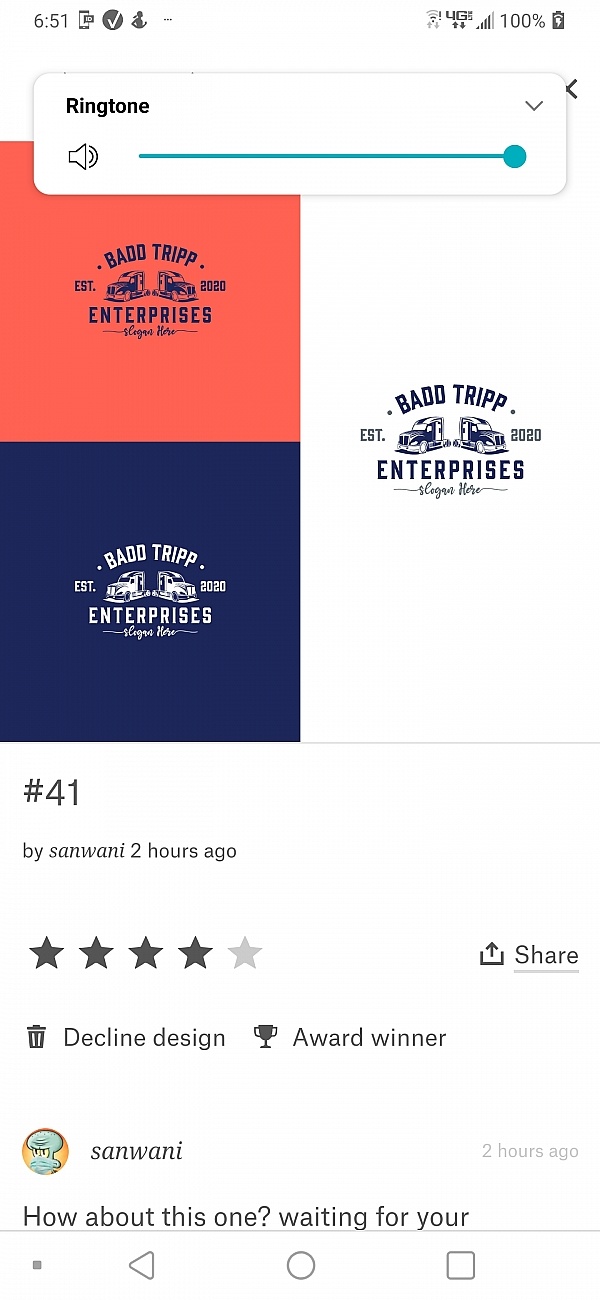Viewport: 600px width, 1300px height.
Task: Go to the home screen
Action: [x=301, y=1265]
